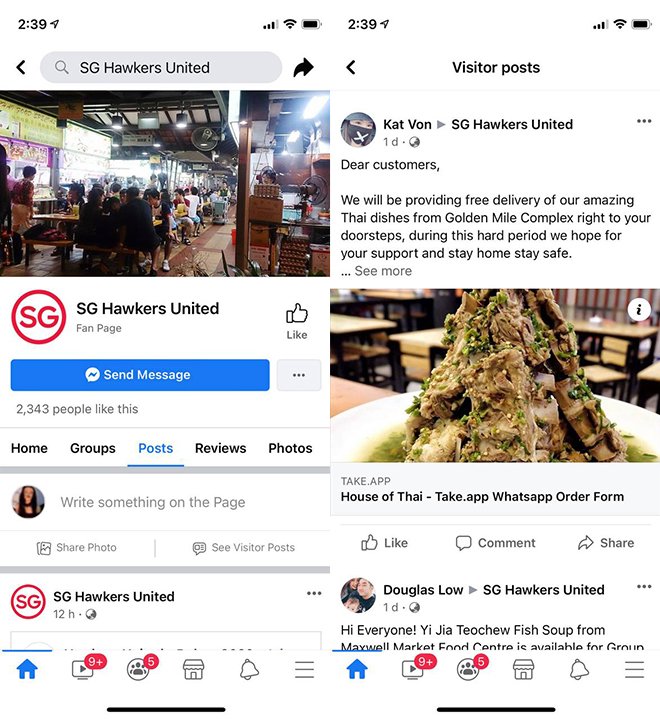
Task: Share the SG Hawkers United page
Action: [303, 68]
